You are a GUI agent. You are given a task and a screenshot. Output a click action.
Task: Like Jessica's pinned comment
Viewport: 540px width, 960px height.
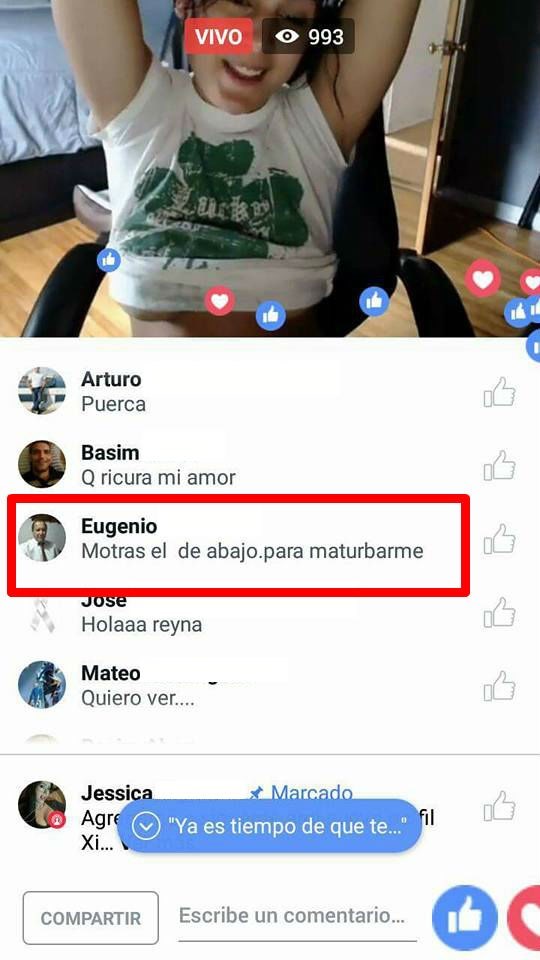(x=500, y=806)
